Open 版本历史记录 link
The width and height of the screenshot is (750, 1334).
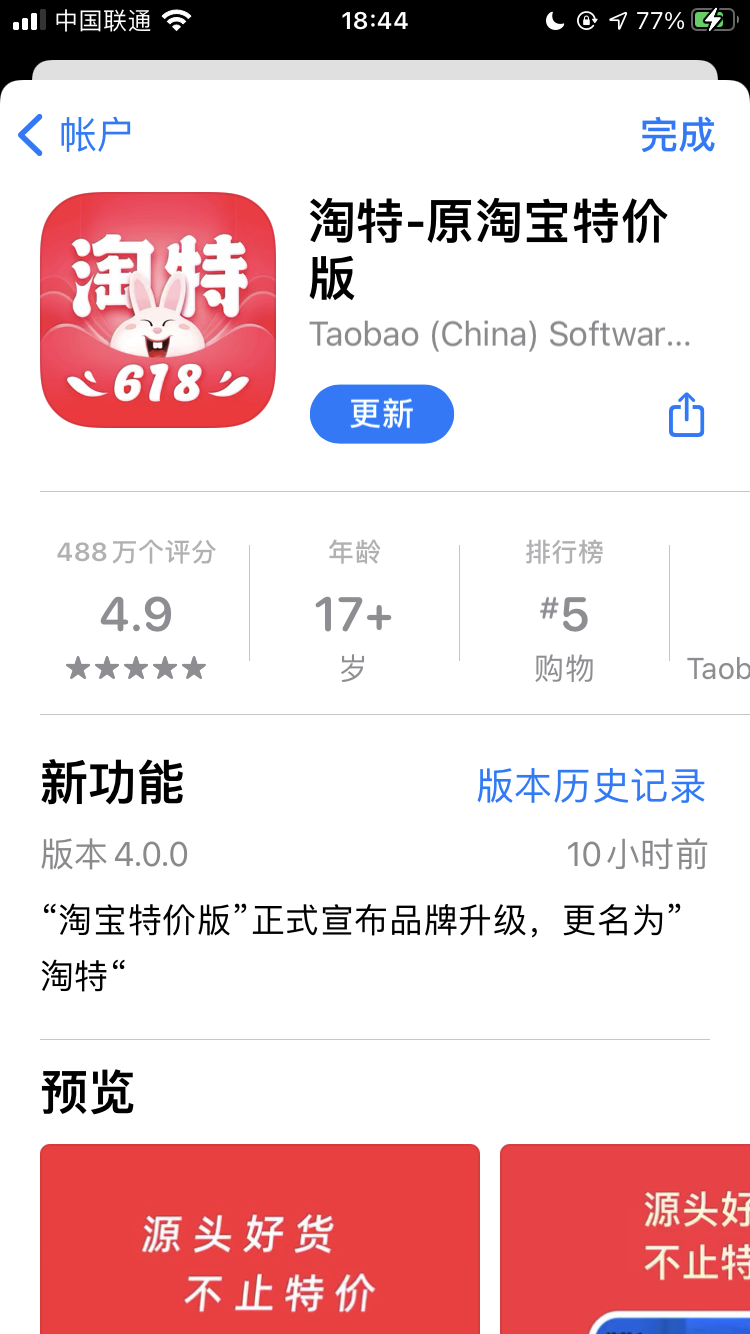590,786
